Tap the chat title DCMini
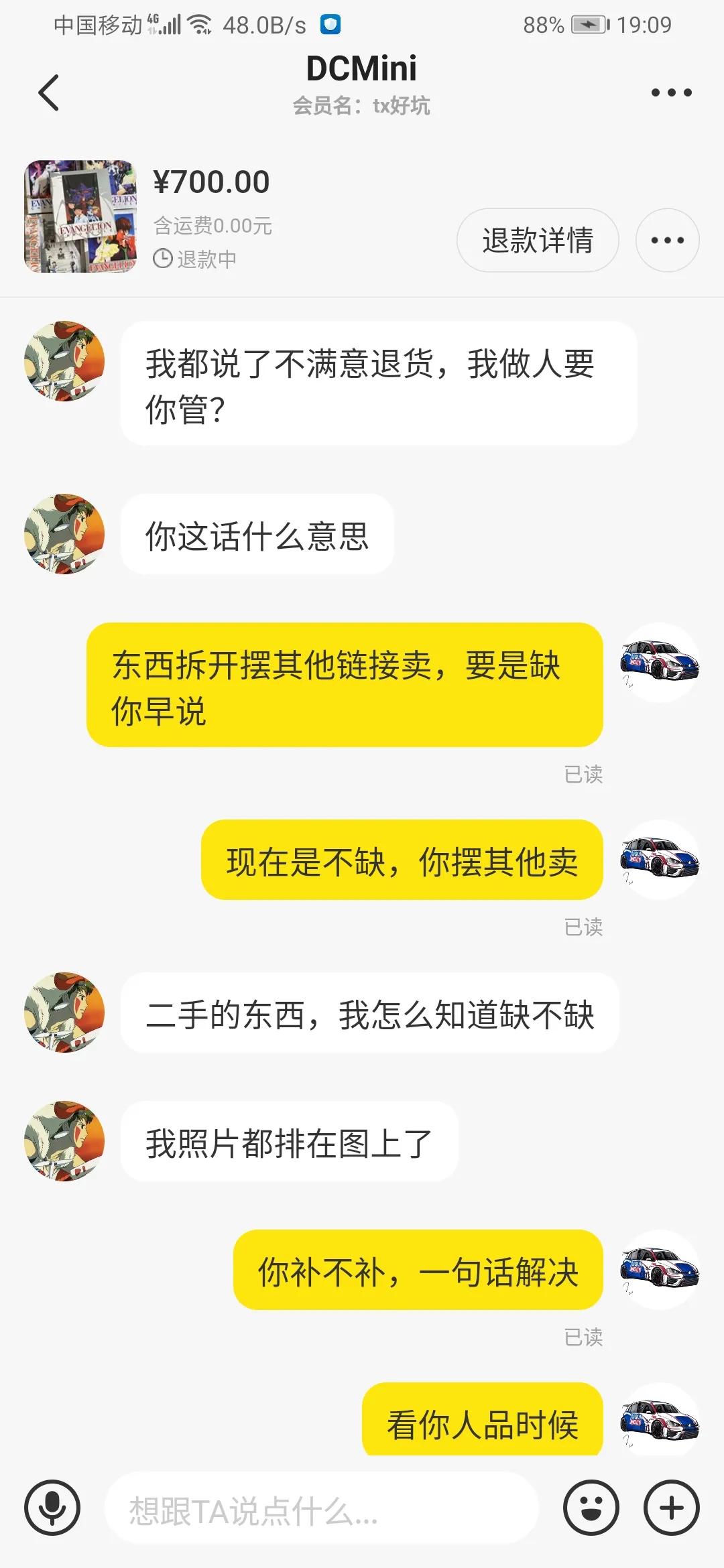Viewport: 724px width, 1568px height. point(361,67)
